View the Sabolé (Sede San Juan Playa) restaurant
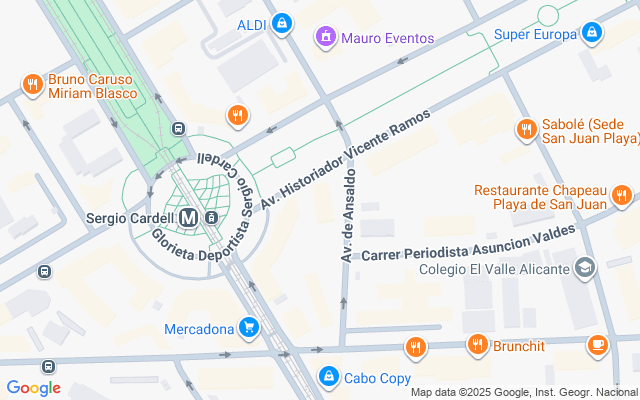This screenshot has width=640, height=400. pyautogui.click(x=526, y=128)
